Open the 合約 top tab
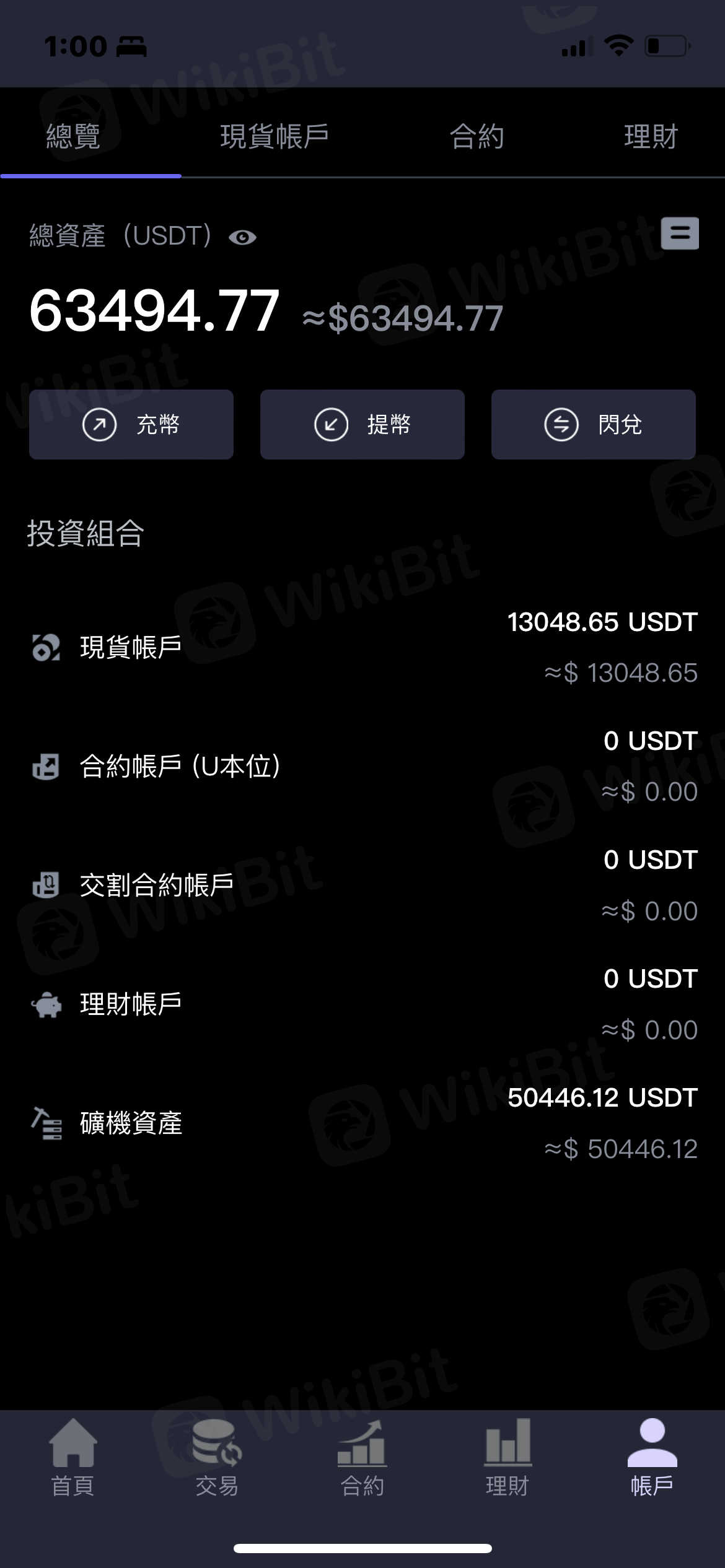Image resolution: width=725 pixels, height=1568 pixels. pyautogui.click(x=477, y=136)
